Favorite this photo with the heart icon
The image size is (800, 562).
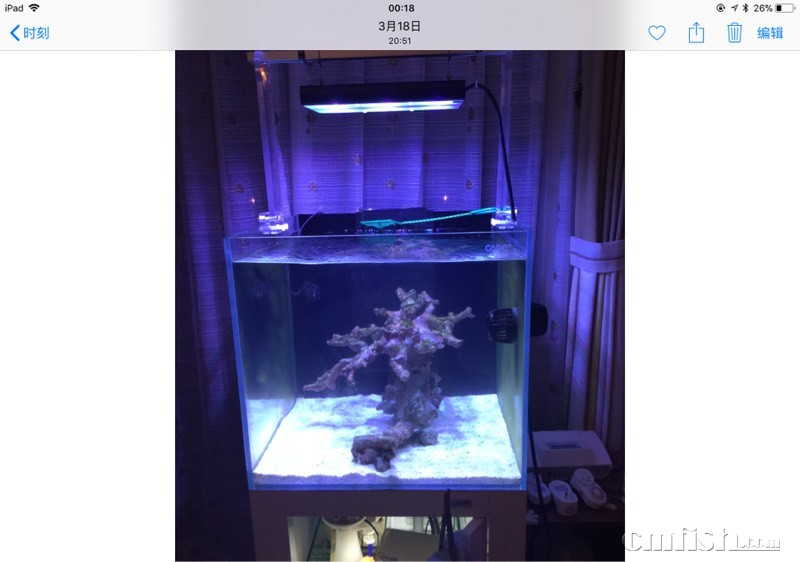coord(657,33)
